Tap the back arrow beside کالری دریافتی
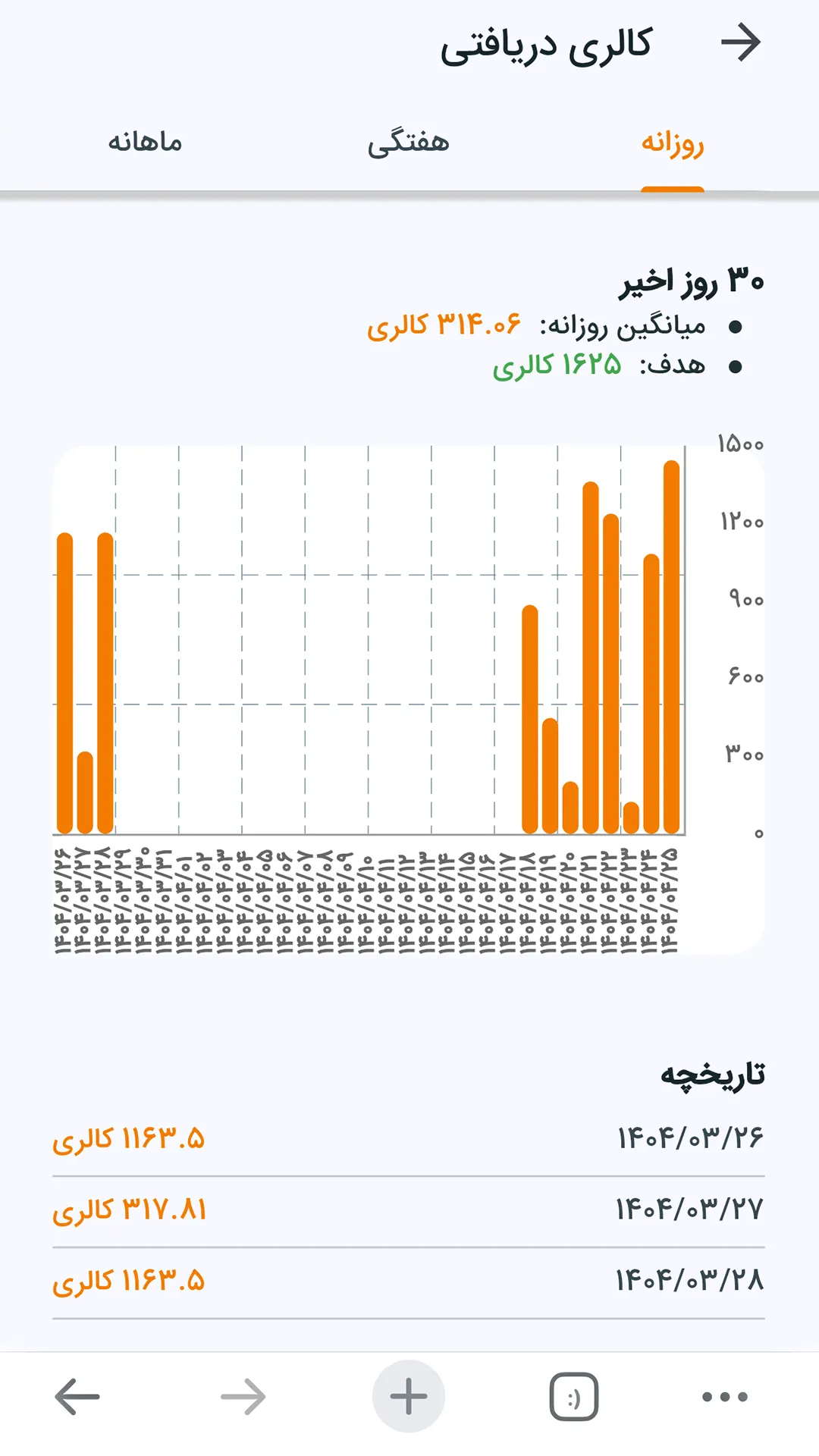The width and height of the screenshot is (819, 1456). (740, 42)
